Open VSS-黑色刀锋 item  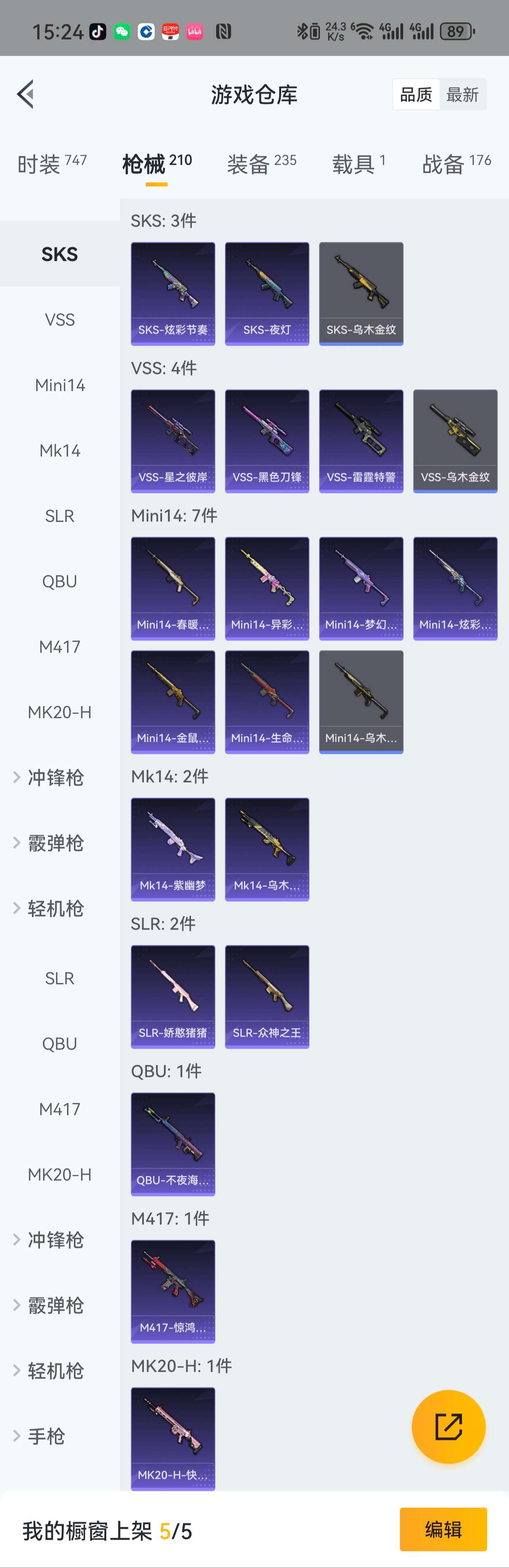point(267,441)
